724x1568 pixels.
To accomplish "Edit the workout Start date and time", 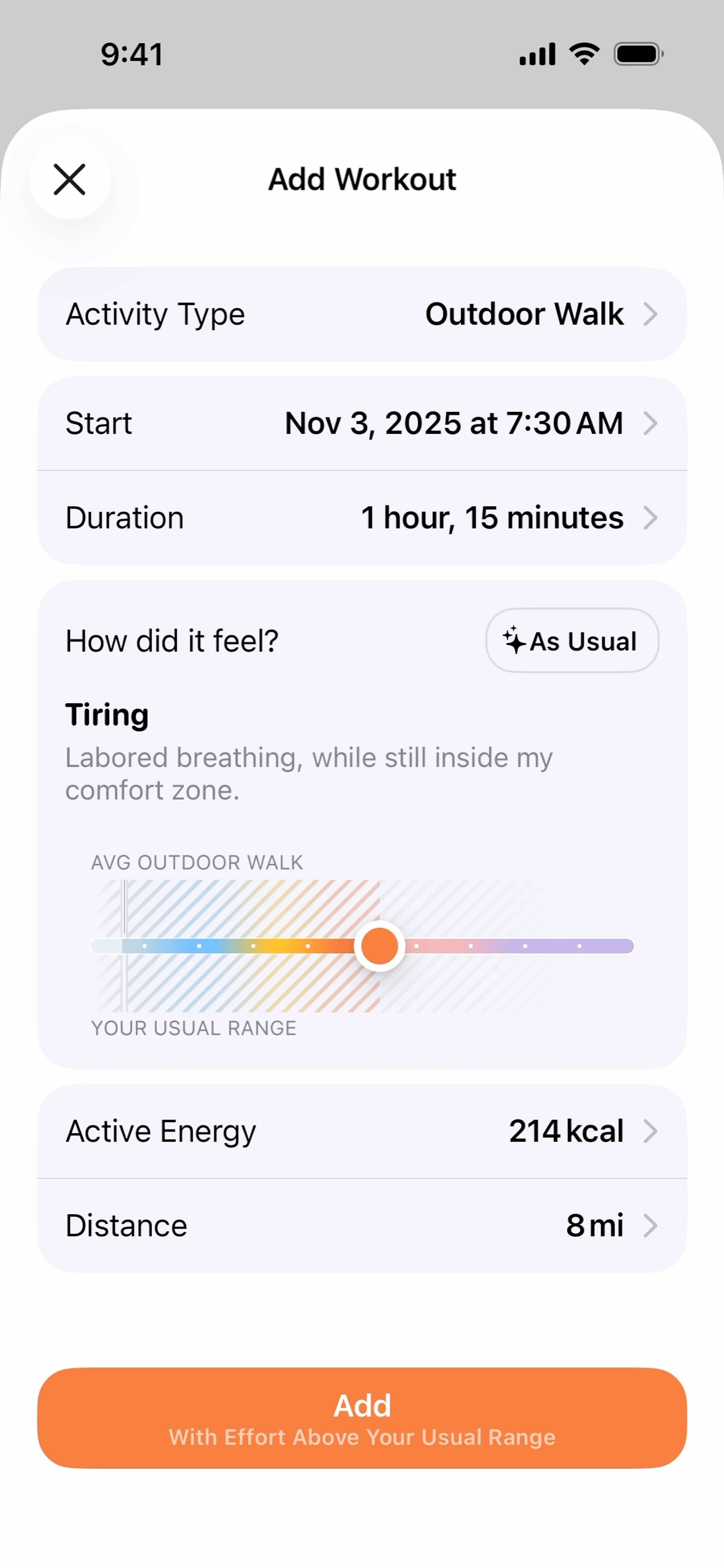I will [362, 423].
